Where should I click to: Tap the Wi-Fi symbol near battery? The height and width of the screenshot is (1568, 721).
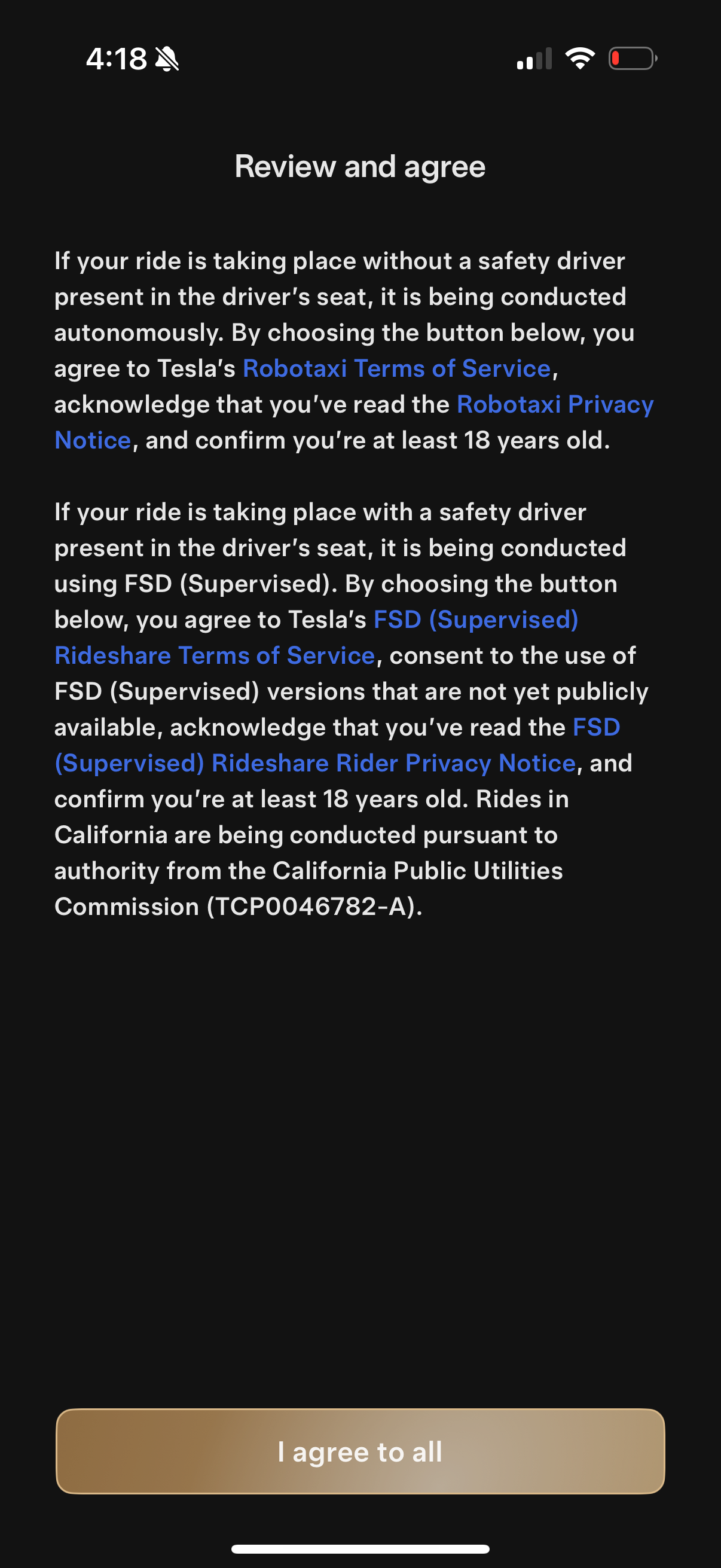[579, 59]
